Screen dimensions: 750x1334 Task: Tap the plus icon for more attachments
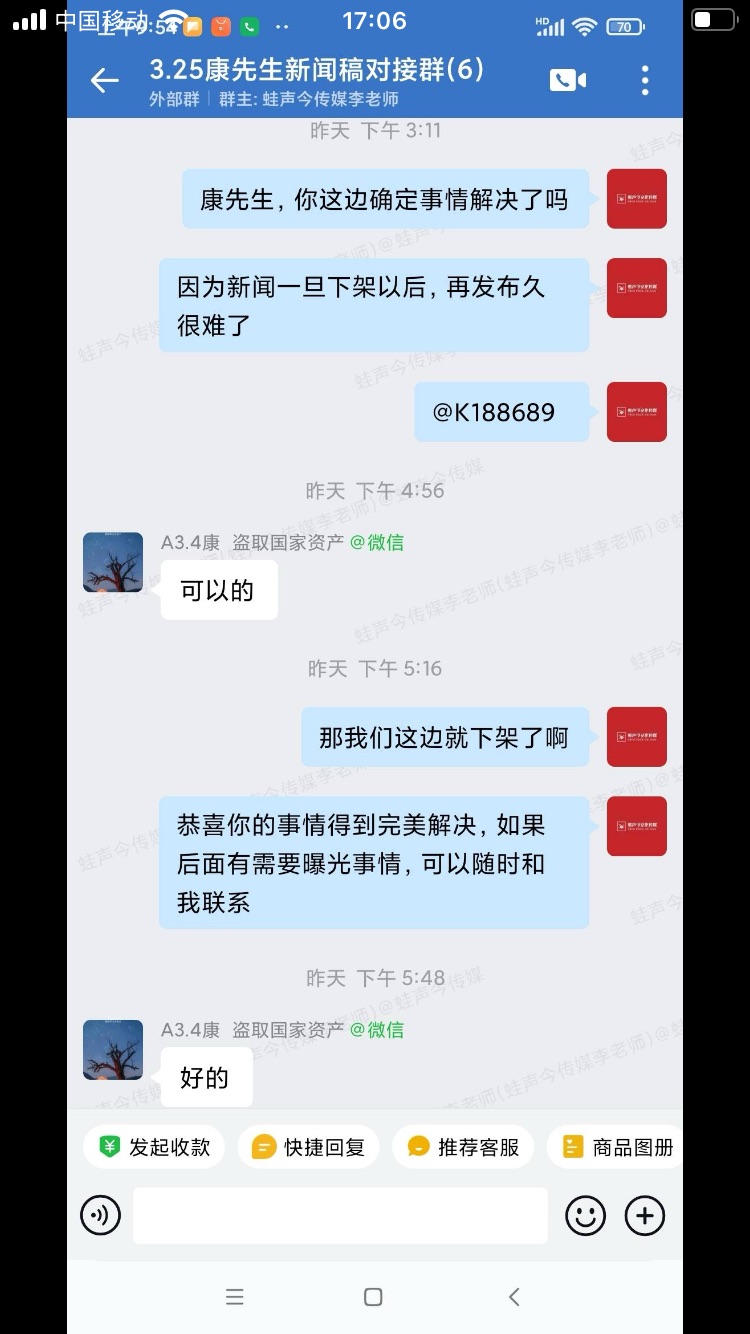pyautogui.click(x=645, y=1215)
